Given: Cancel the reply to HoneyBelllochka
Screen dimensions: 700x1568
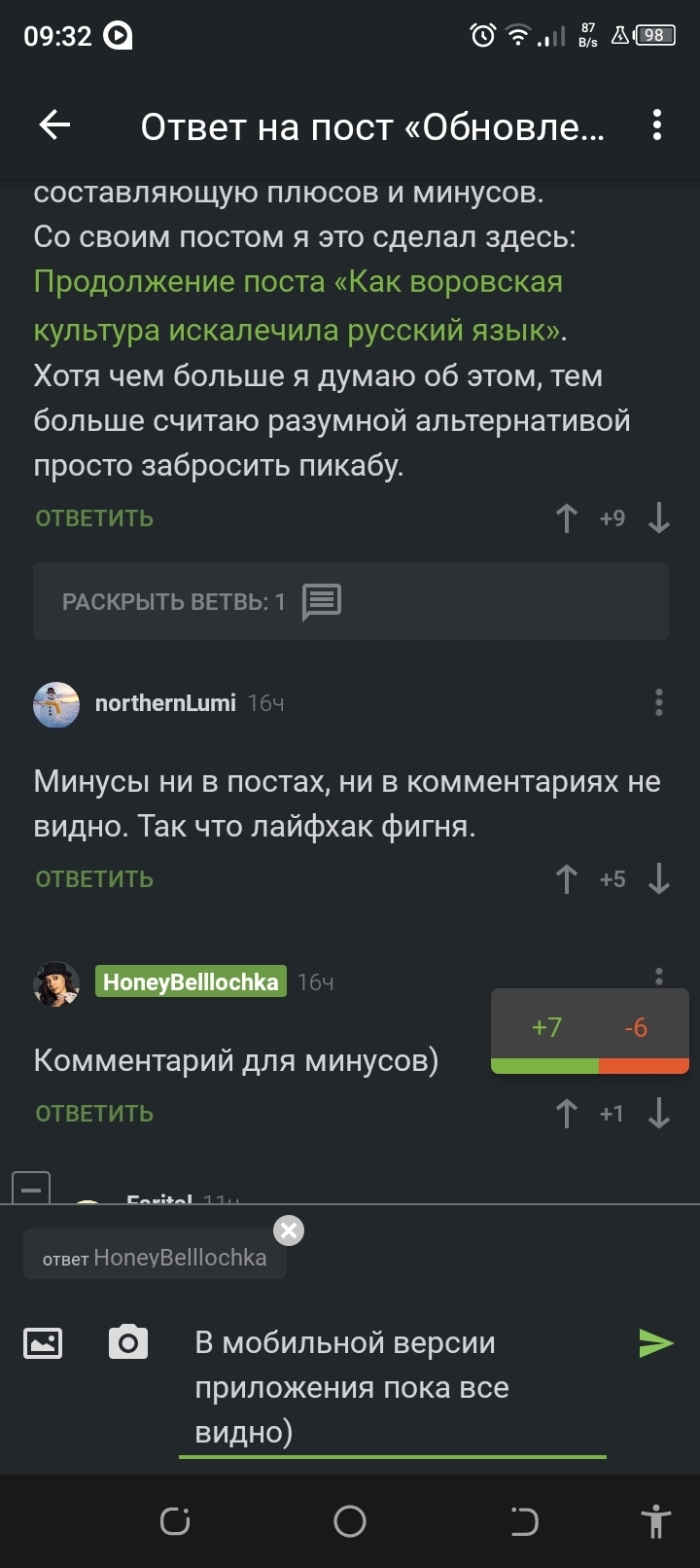Looking at the screenshot, I should (289, 1230).
